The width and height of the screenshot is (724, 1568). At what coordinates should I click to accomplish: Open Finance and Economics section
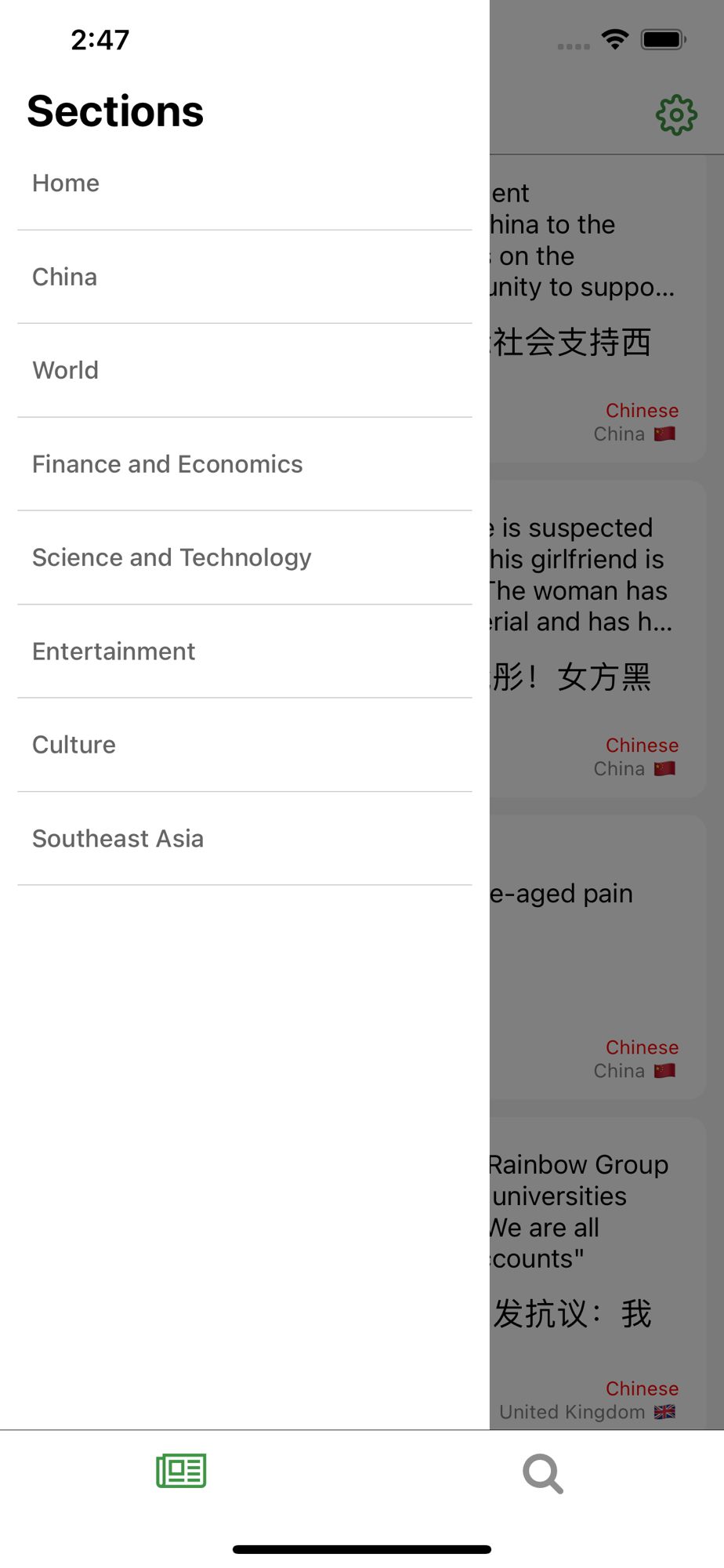pos(244,464)
